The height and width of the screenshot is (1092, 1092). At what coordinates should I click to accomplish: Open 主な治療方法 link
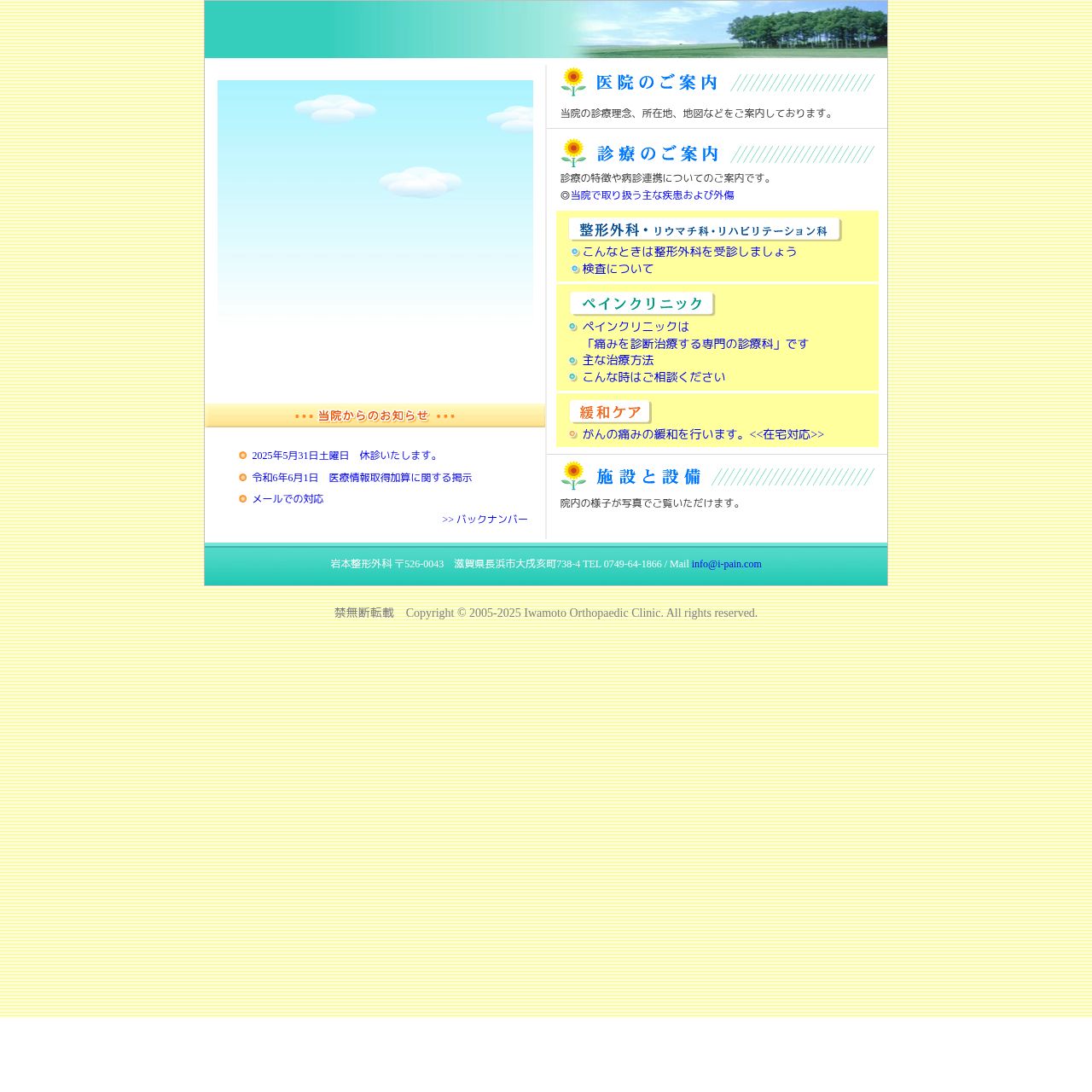pyautogui.click(x=618, y=361)
